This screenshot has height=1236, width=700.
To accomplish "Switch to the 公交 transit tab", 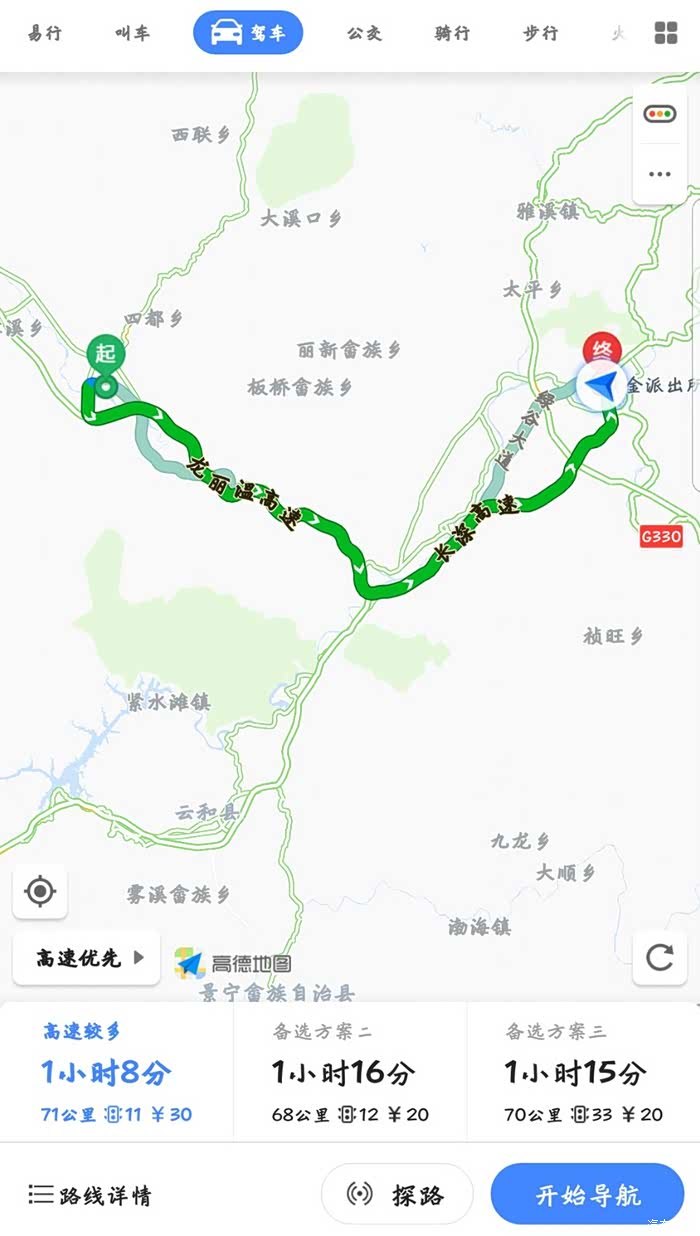I will (364, 34).
